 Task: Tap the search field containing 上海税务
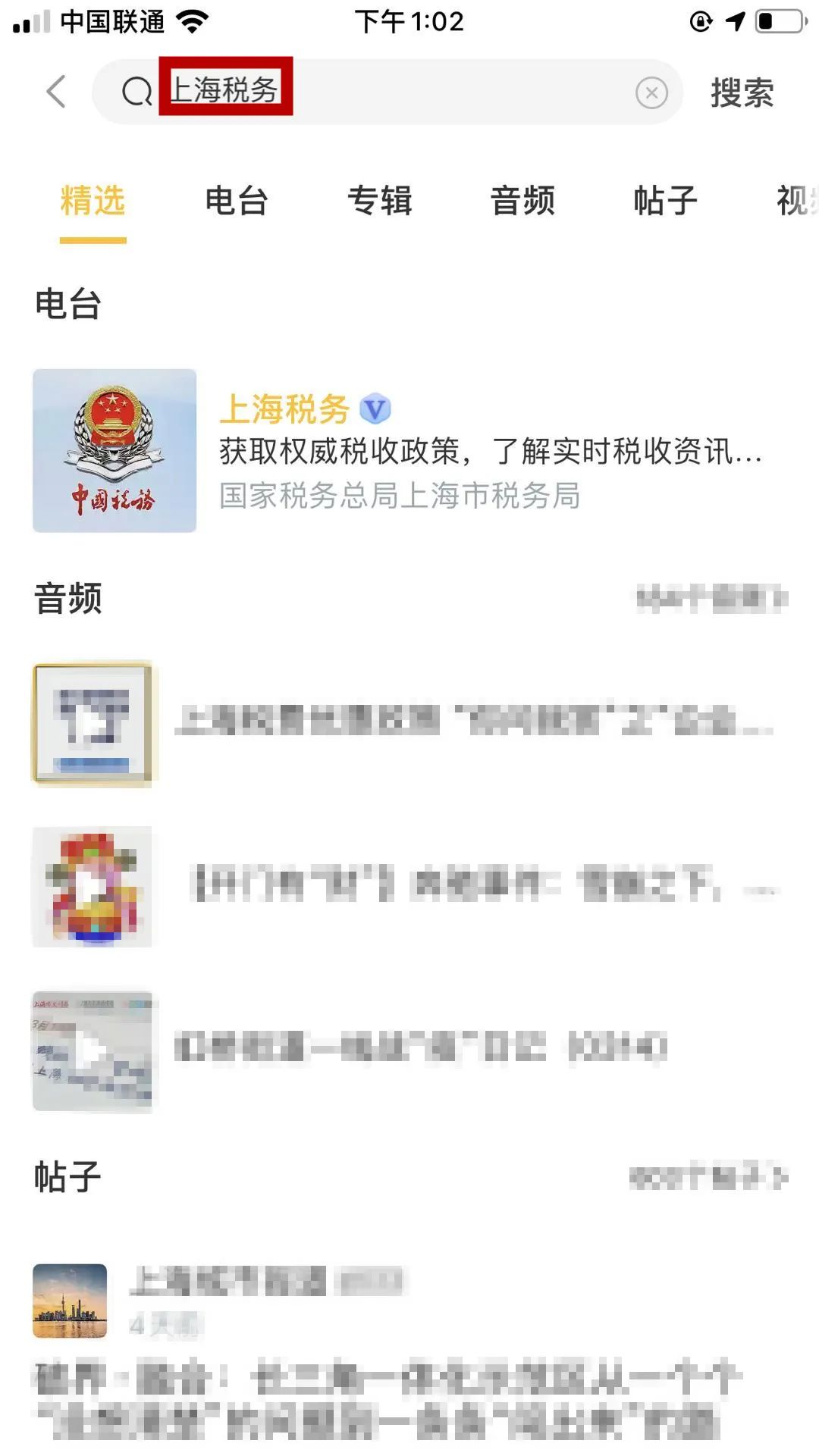coord(379,92)
